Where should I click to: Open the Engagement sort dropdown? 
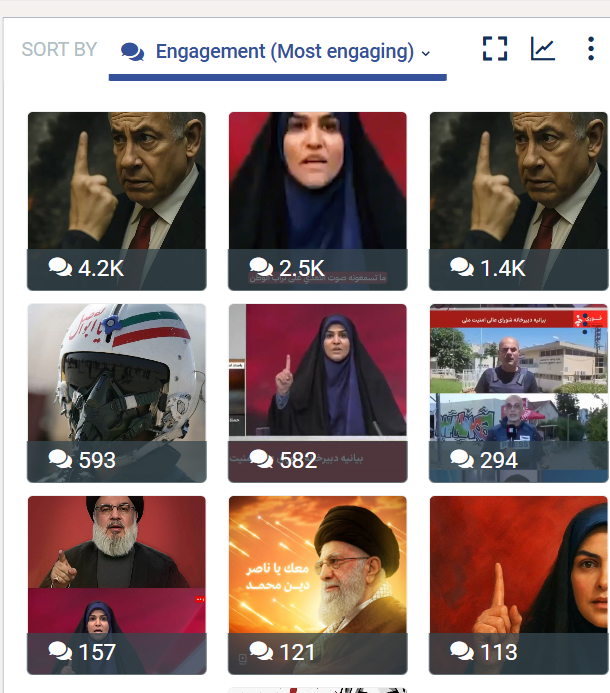(277, 52)
